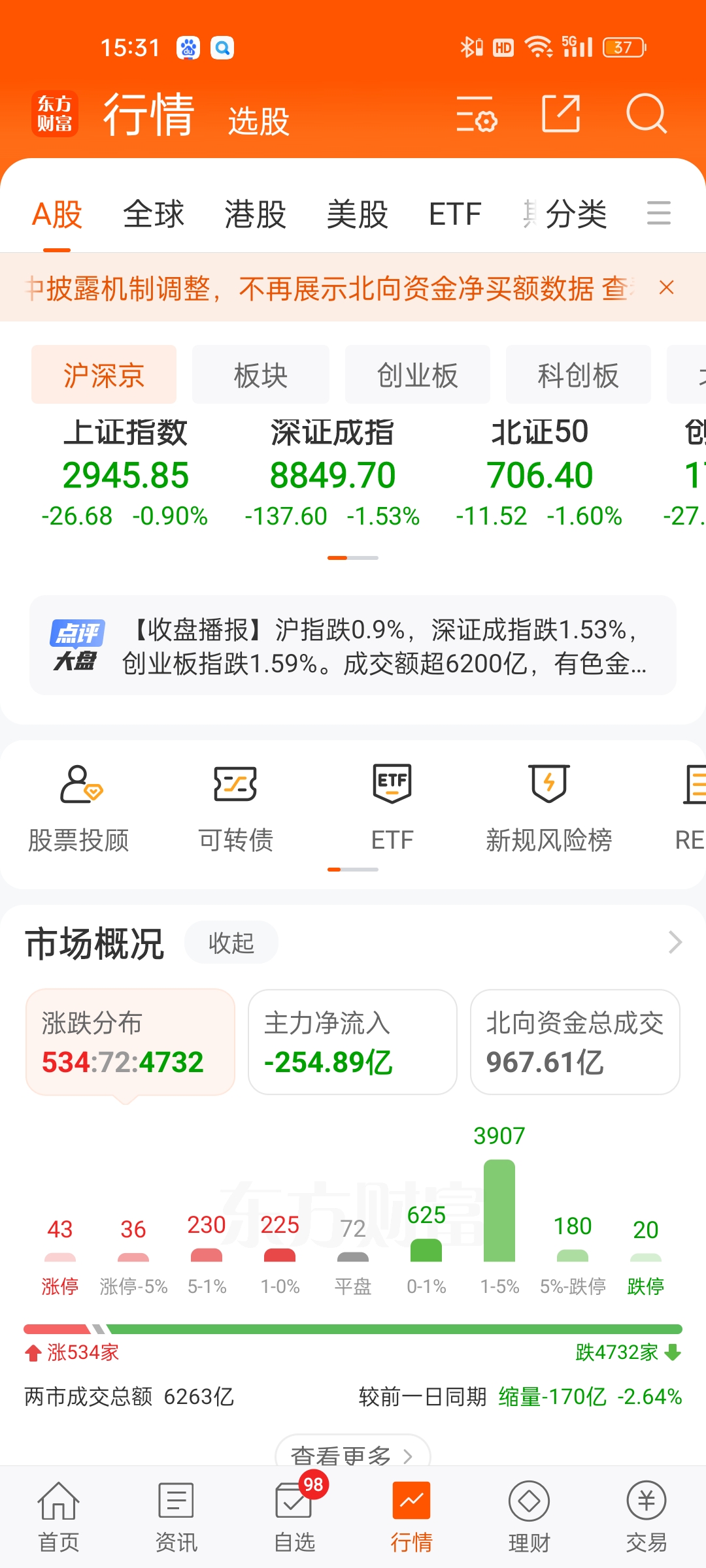Collapse market overview with 收起 button

pos(230,942)
